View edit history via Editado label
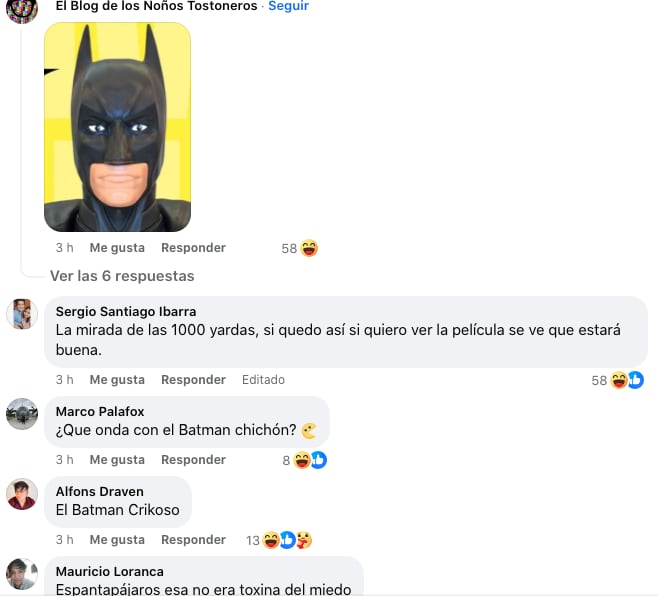The height and width of the screenshot is (597, 658). click(x=263, y=380)
